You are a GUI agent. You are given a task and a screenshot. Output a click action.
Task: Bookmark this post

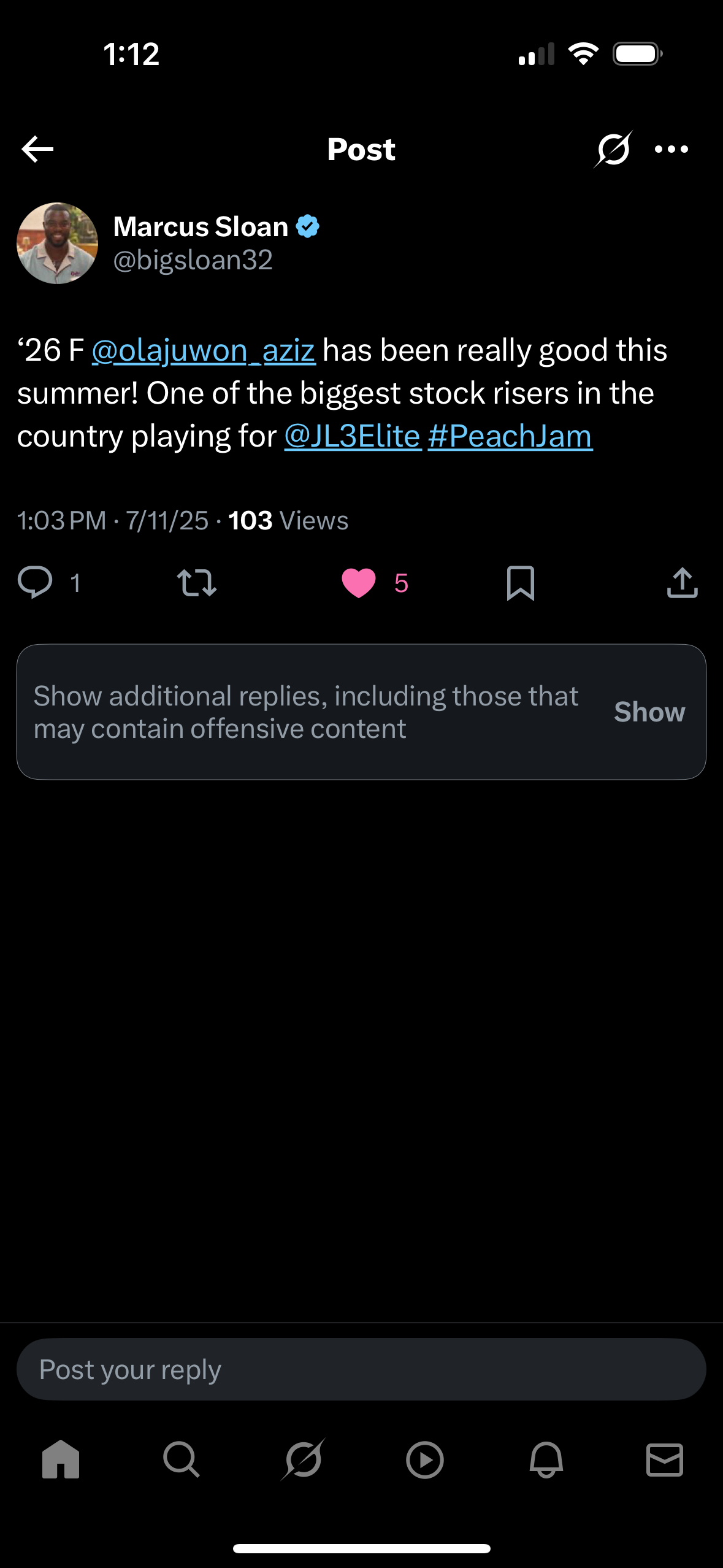click(521, 583)
